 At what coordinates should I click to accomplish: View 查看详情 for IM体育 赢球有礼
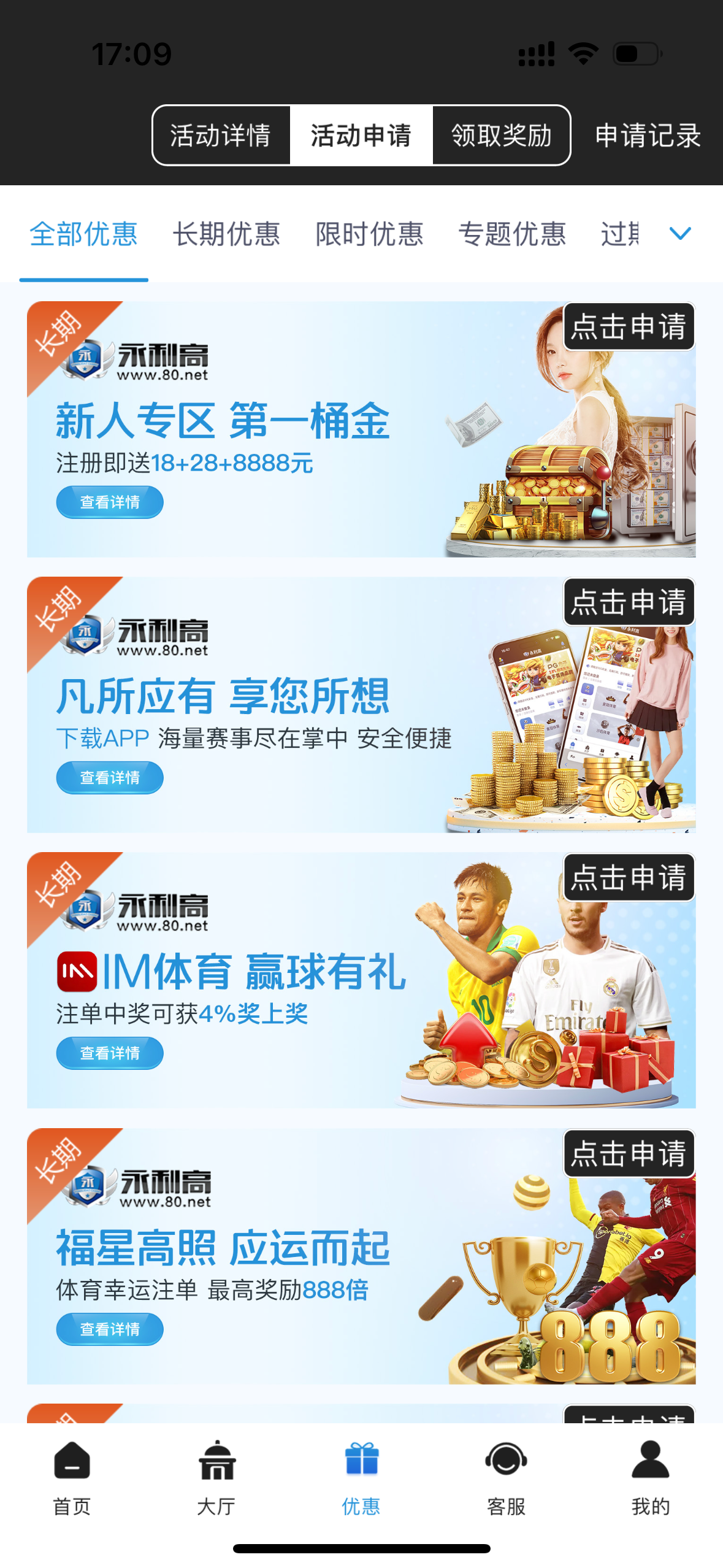coord(110,1053)
